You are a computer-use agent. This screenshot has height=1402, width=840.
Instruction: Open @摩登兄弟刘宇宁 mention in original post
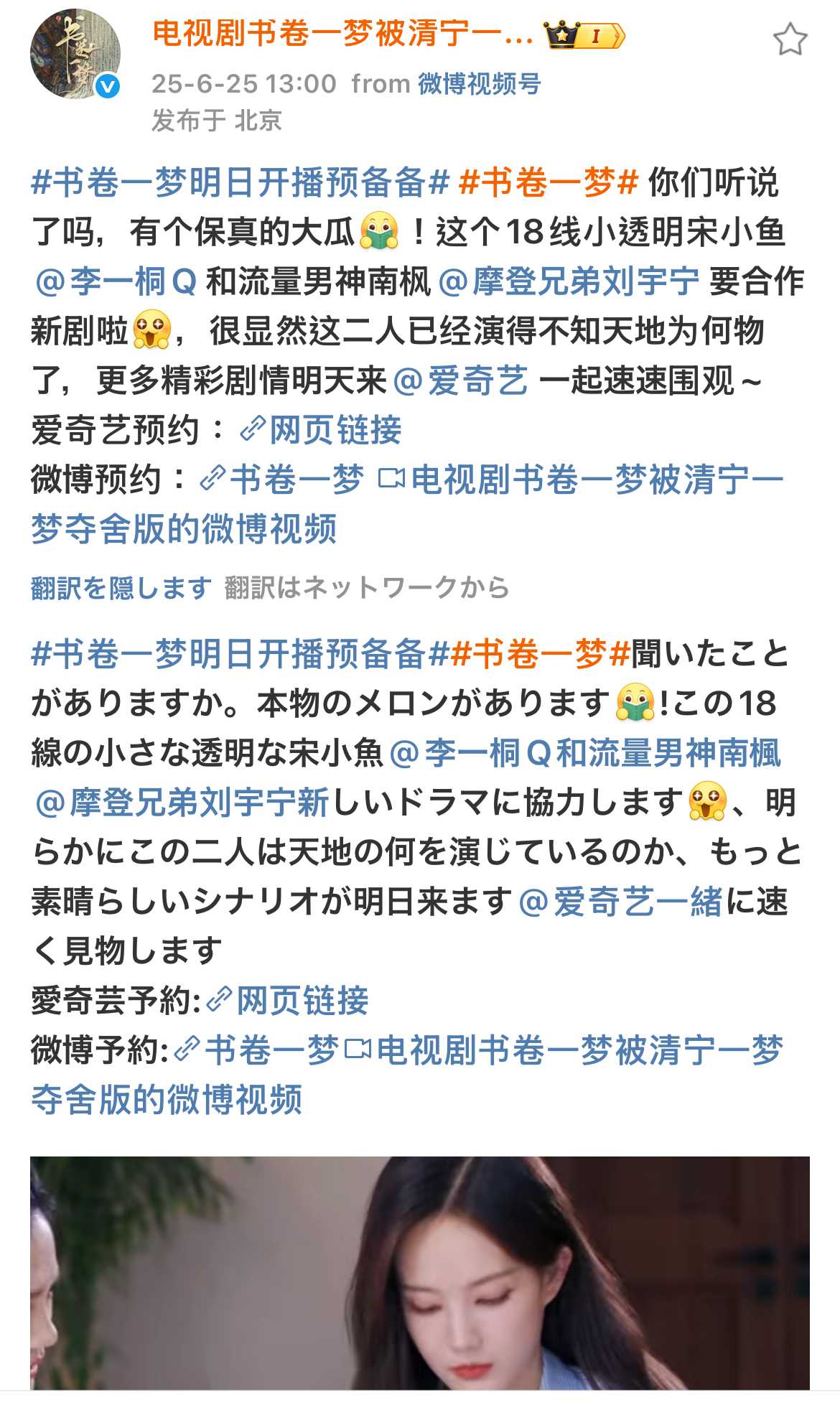[569, 281]
